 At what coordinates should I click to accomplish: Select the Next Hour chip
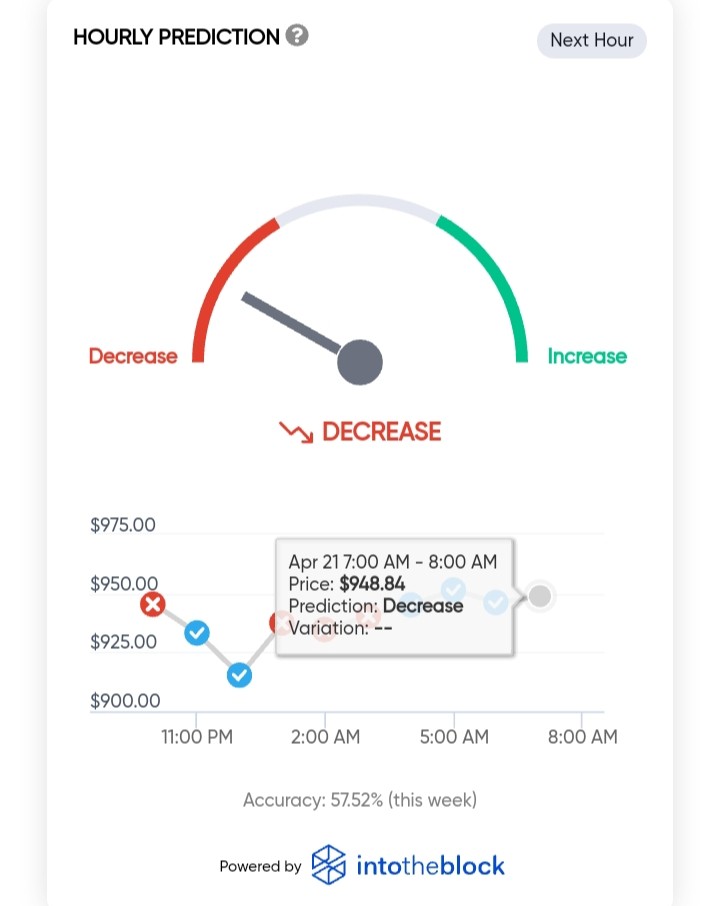[591, 40]
